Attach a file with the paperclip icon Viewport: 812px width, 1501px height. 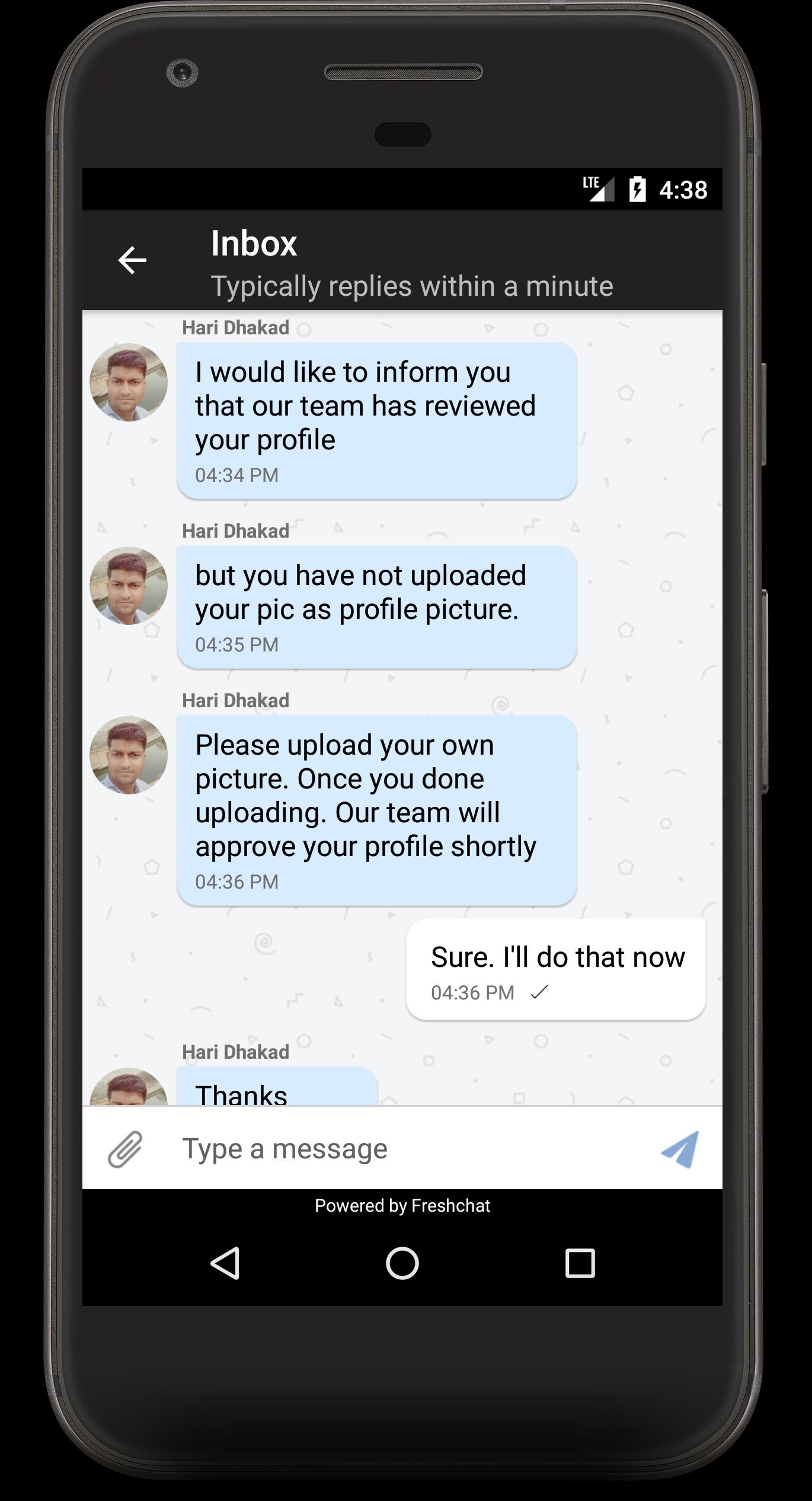click(x=125, y=1149)
